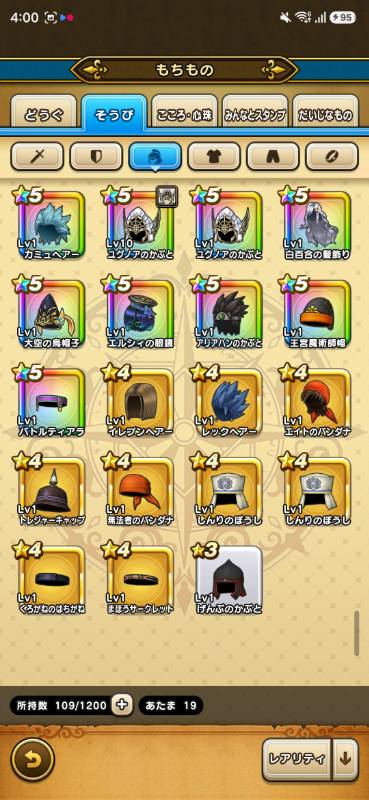Screen dimensions: 369x800
Task: Select the sword weapon filter
Action: tap(37, 156)
